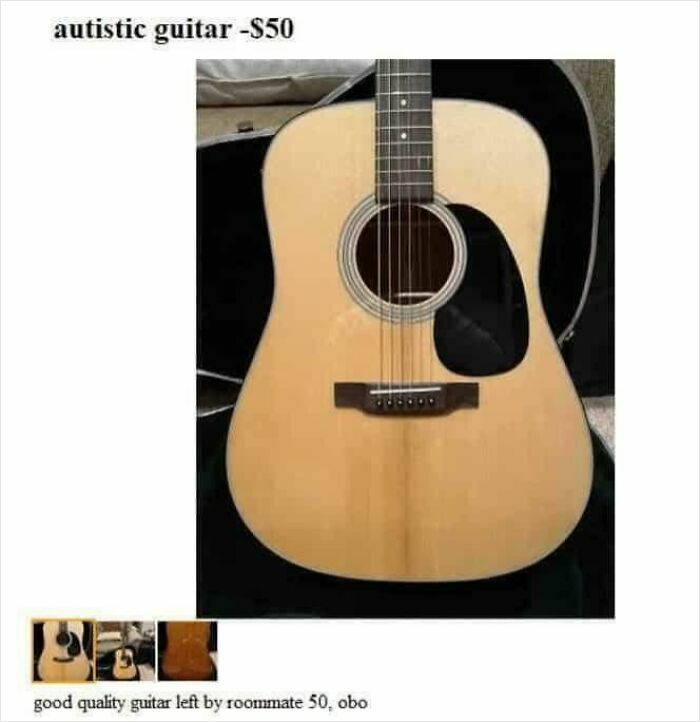The image size is (700, 722).
Task: Enlarge the main guitar listing photo
Action: coord(405,338)
